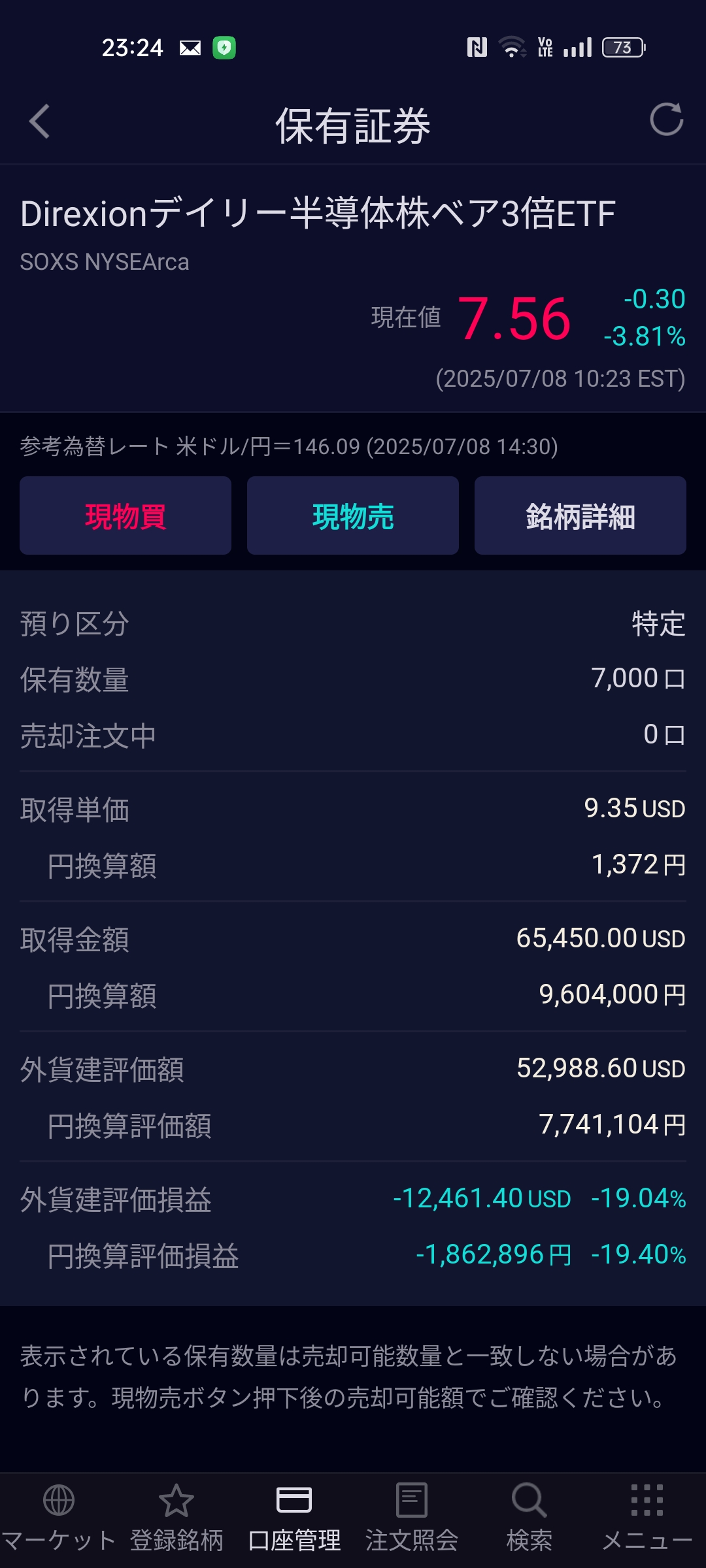Image resolution: width=706 pixels, height=1568 pixels.
Task: Select the 口座管理 account tab
Action: (294, 1518)
